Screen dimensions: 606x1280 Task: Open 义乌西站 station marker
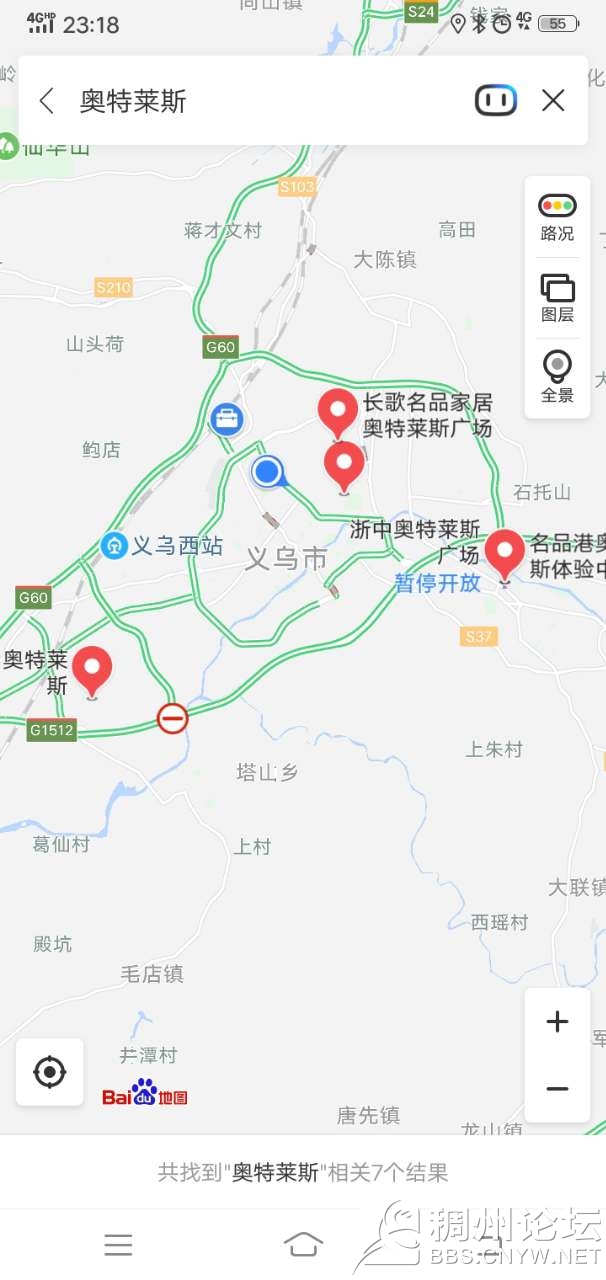114,546
